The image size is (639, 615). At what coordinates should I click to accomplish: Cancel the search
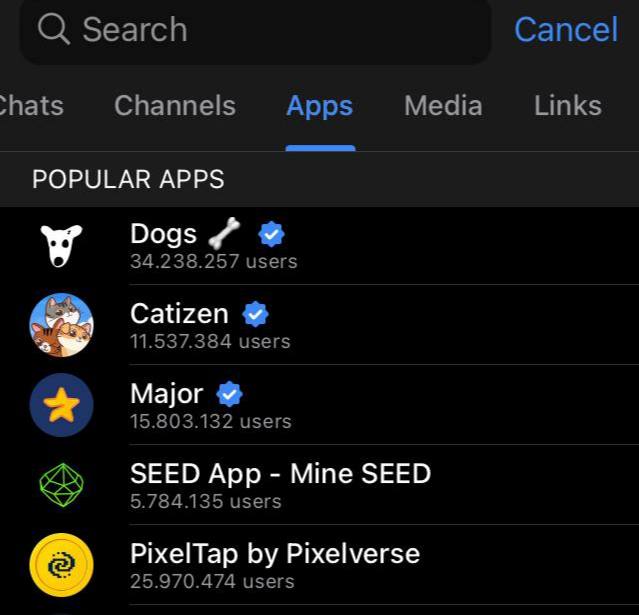tap(565, 29)
